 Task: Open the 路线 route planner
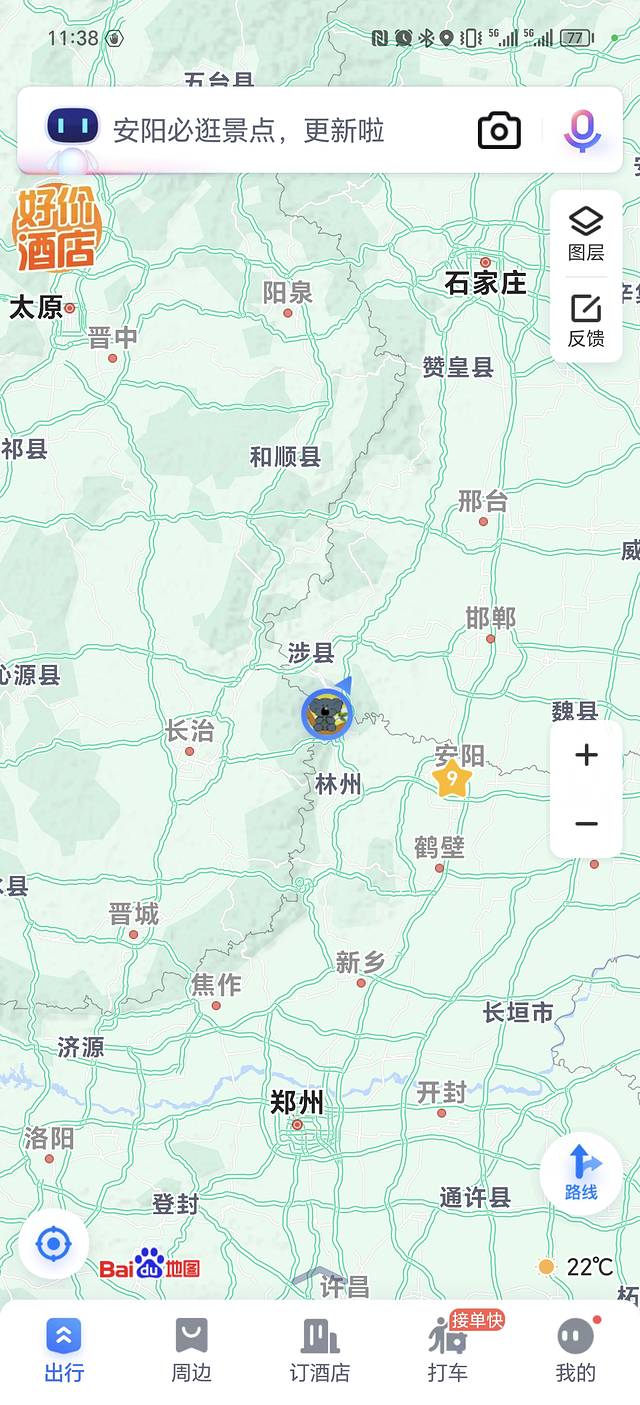(581, 1173)
